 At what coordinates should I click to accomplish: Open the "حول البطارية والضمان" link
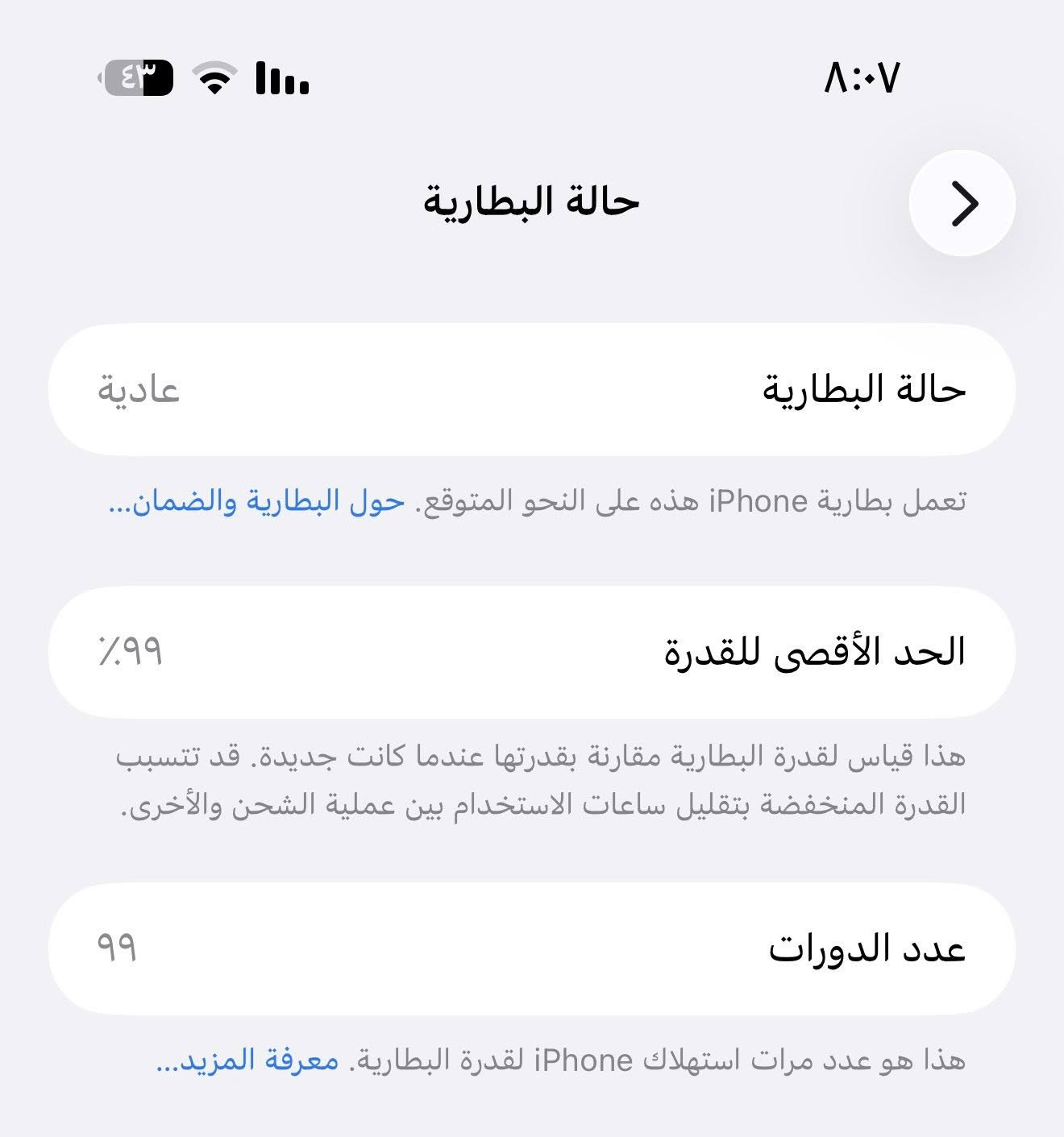click(x=256, y=501)
